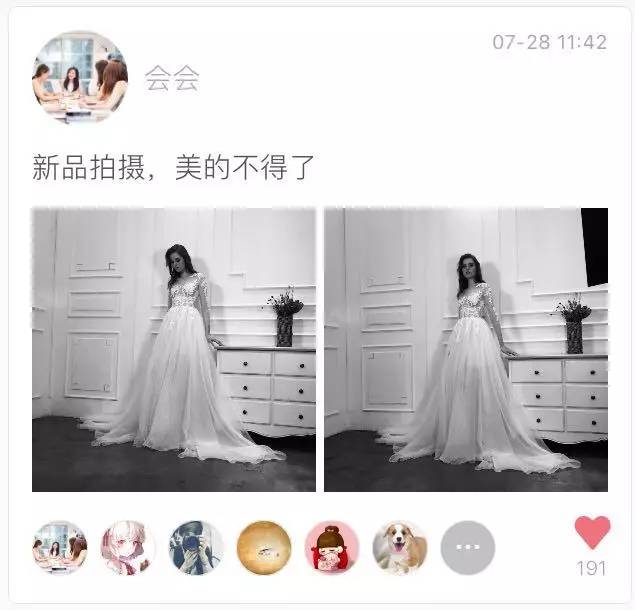The image size is (635, 610).
Task: Select the golden circle liker avatar
Action: tap(264, 547)
